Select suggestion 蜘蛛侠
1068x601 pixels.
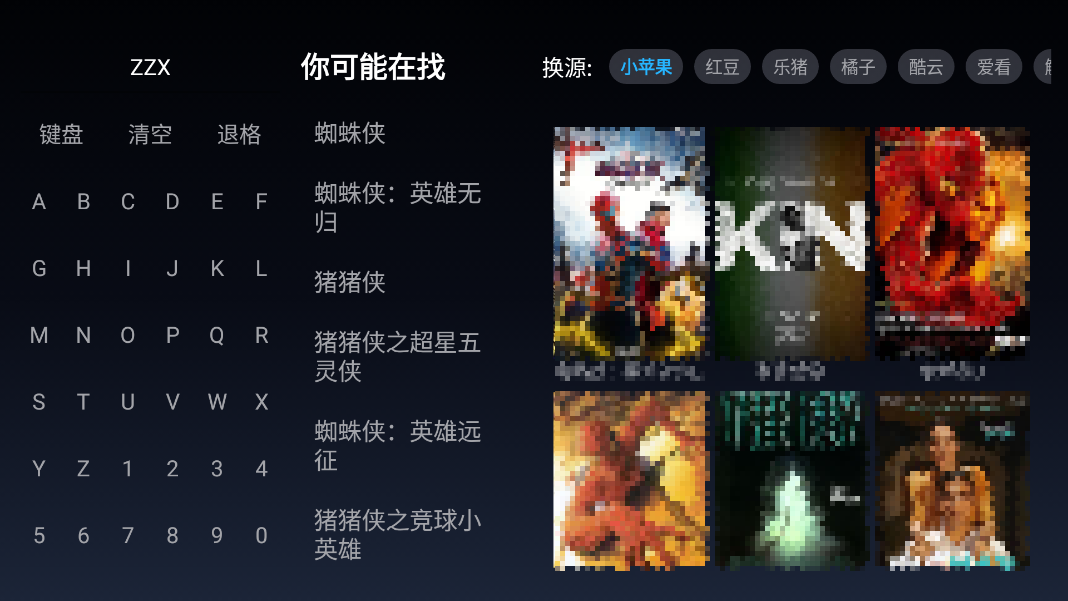tap(350, 134)
